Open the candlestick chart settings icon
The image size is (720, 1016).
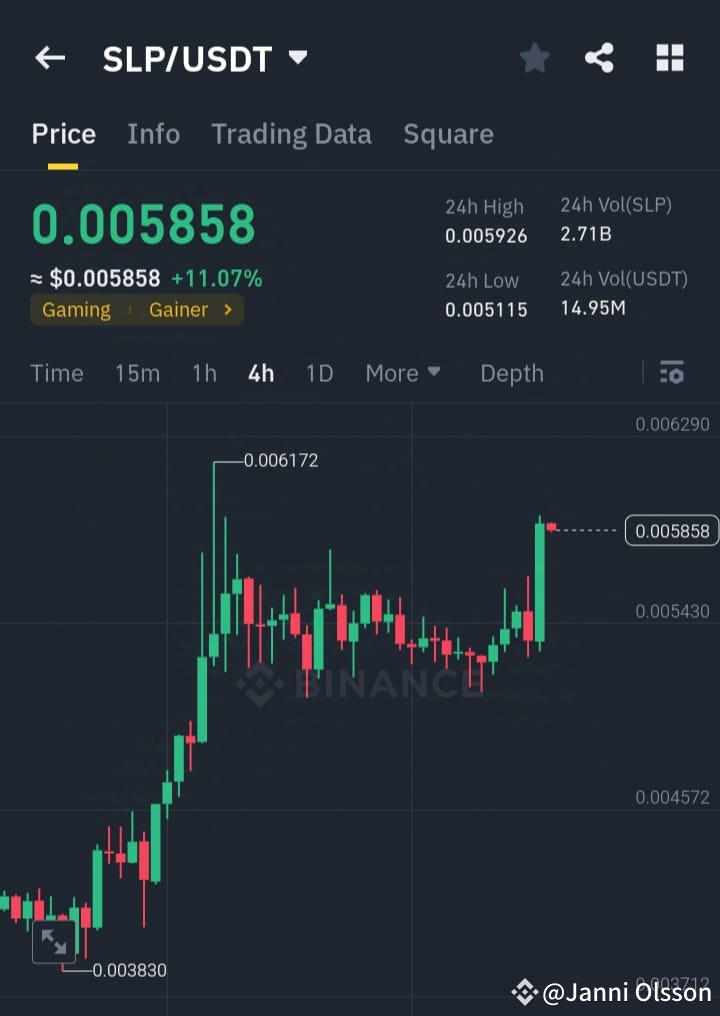(x=671, y=373)
